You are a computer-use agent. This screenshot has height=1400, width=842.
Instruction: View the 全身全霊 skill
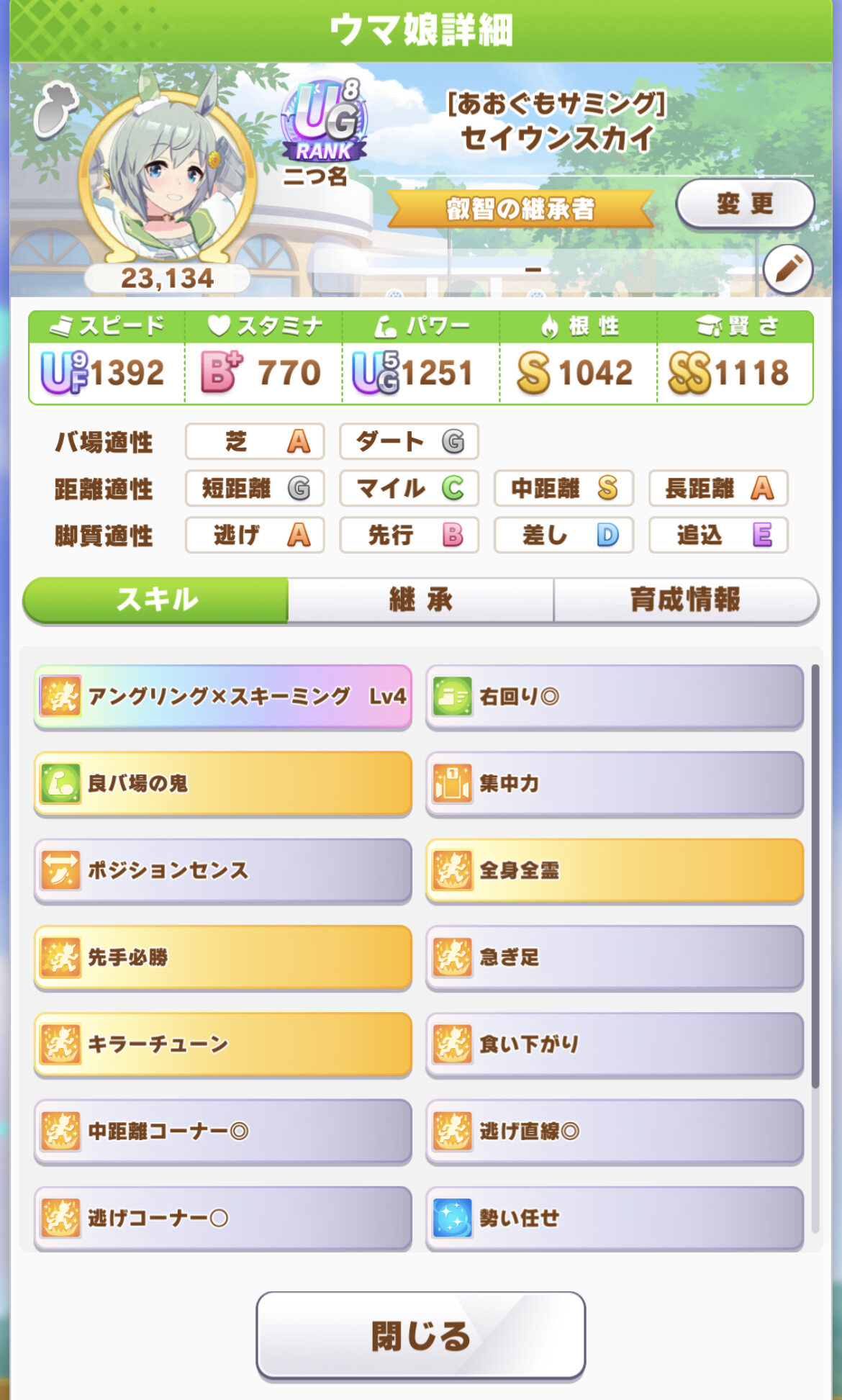(615, 870)
